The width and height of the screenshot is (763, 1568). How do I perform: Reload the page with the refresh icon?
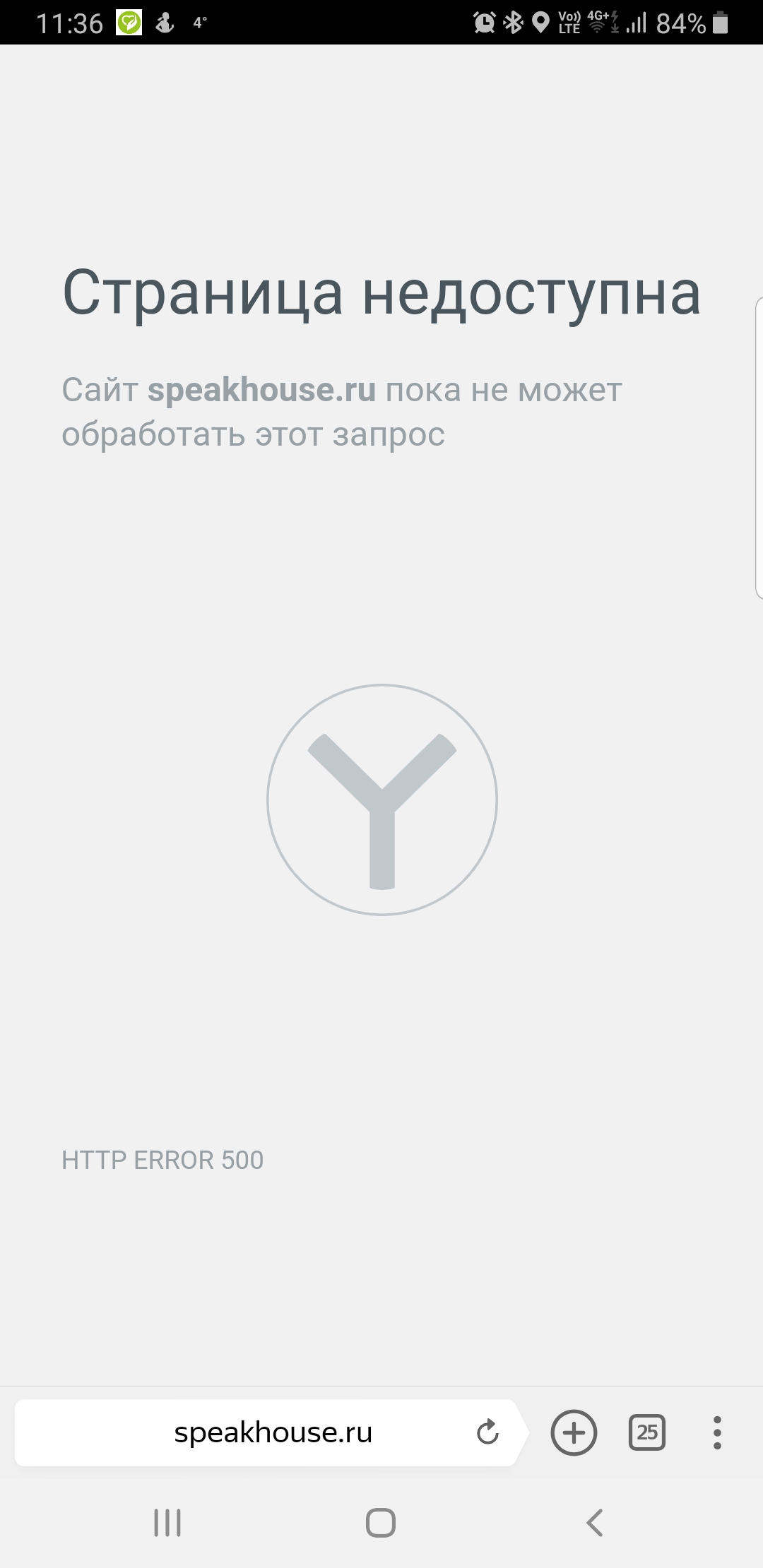[x=487, y=1432]
